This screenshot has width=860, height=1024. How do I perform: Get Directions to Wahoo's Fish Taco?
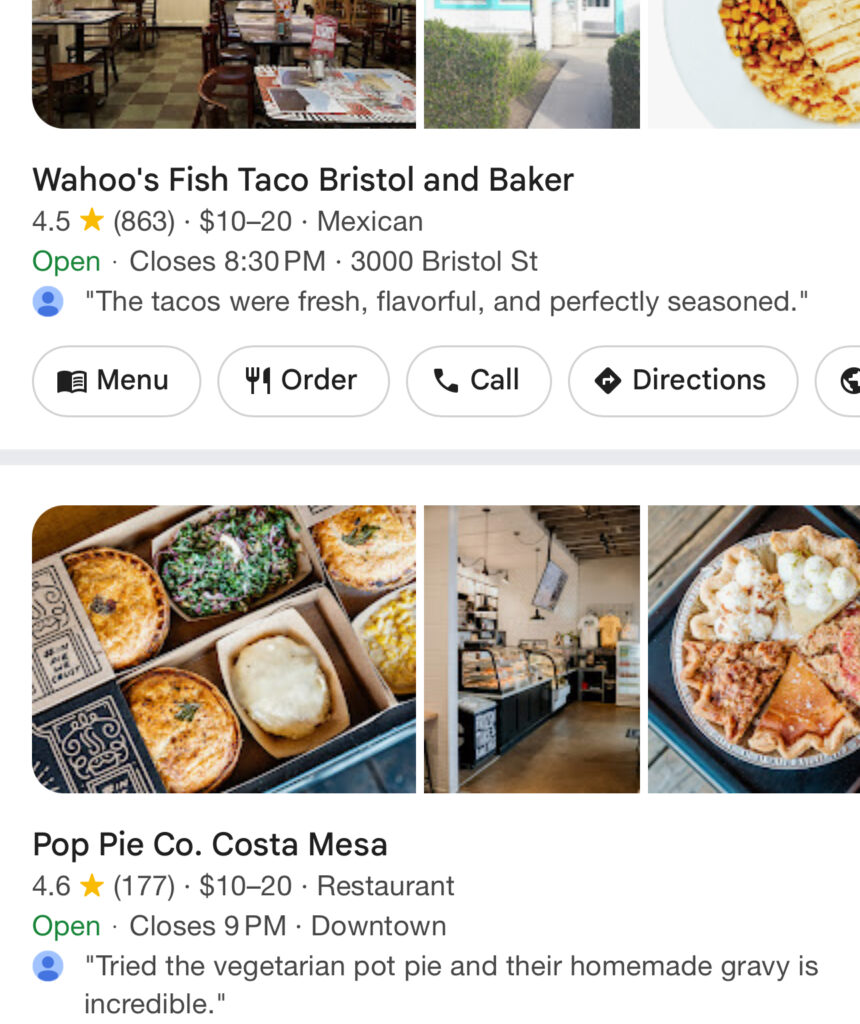tap(682, 381)
